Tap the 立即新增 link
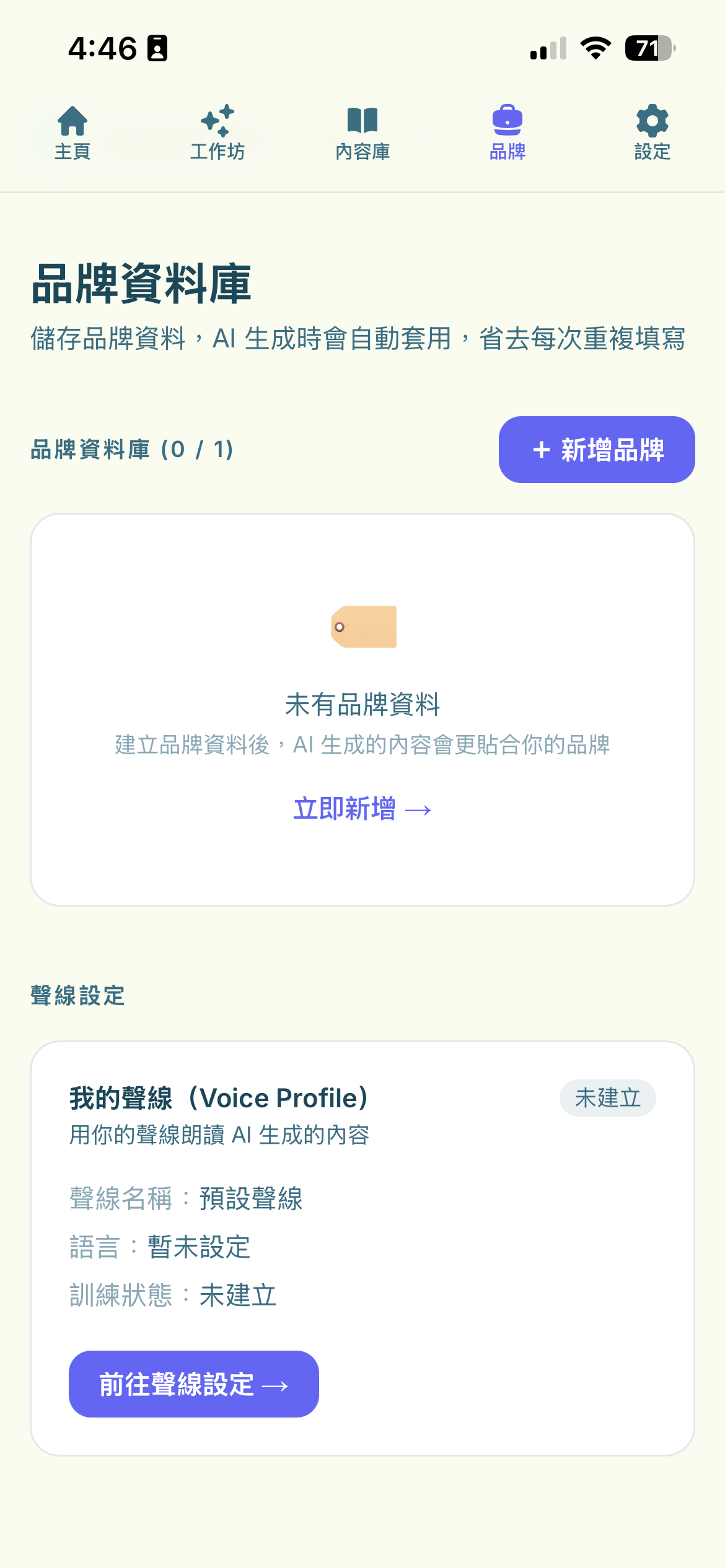 tap(362, 809)
